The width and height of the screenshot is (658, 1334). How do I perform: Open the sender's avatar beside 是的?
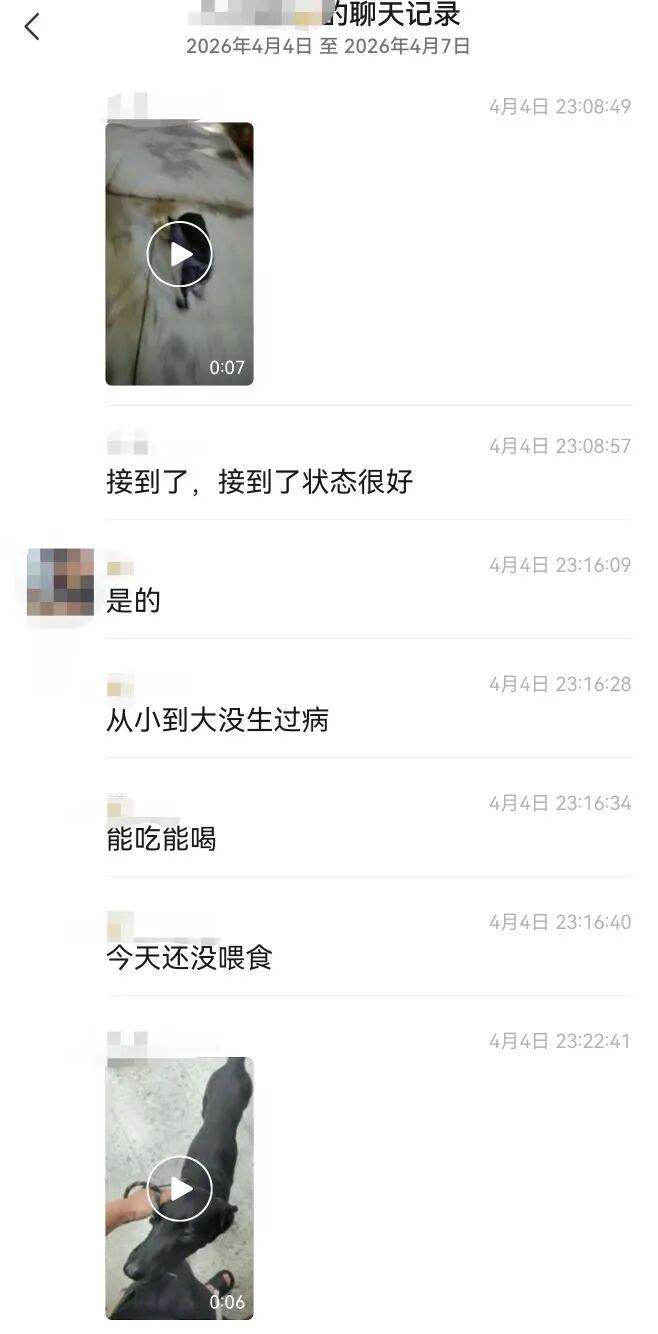pos(60,582)
